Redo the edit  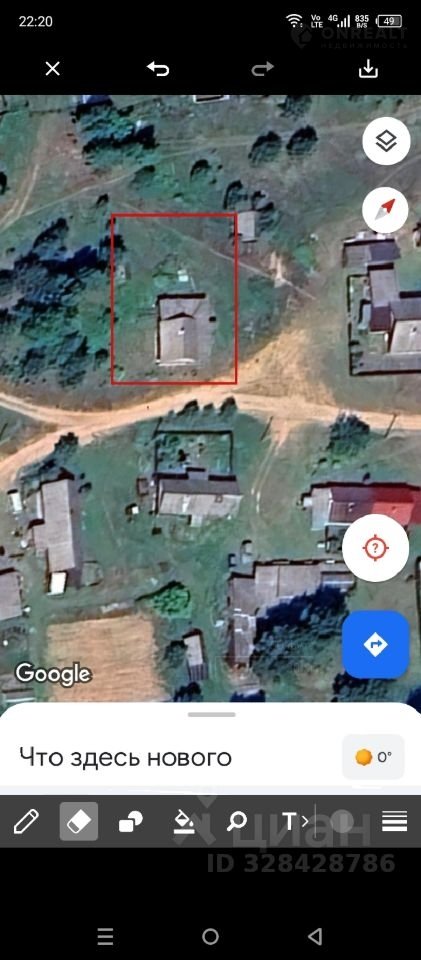coord(263,69)
